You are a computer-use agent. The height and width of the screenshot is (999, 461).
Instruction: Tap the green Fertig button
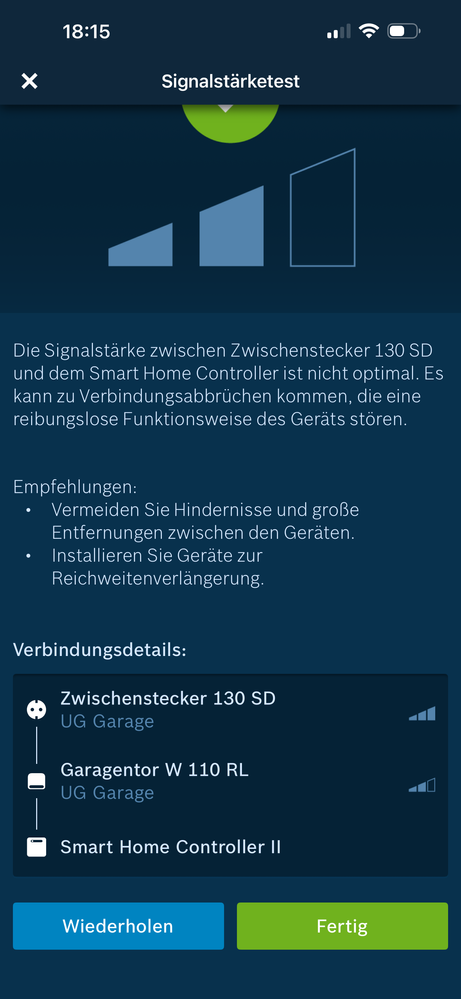(342, 926)
